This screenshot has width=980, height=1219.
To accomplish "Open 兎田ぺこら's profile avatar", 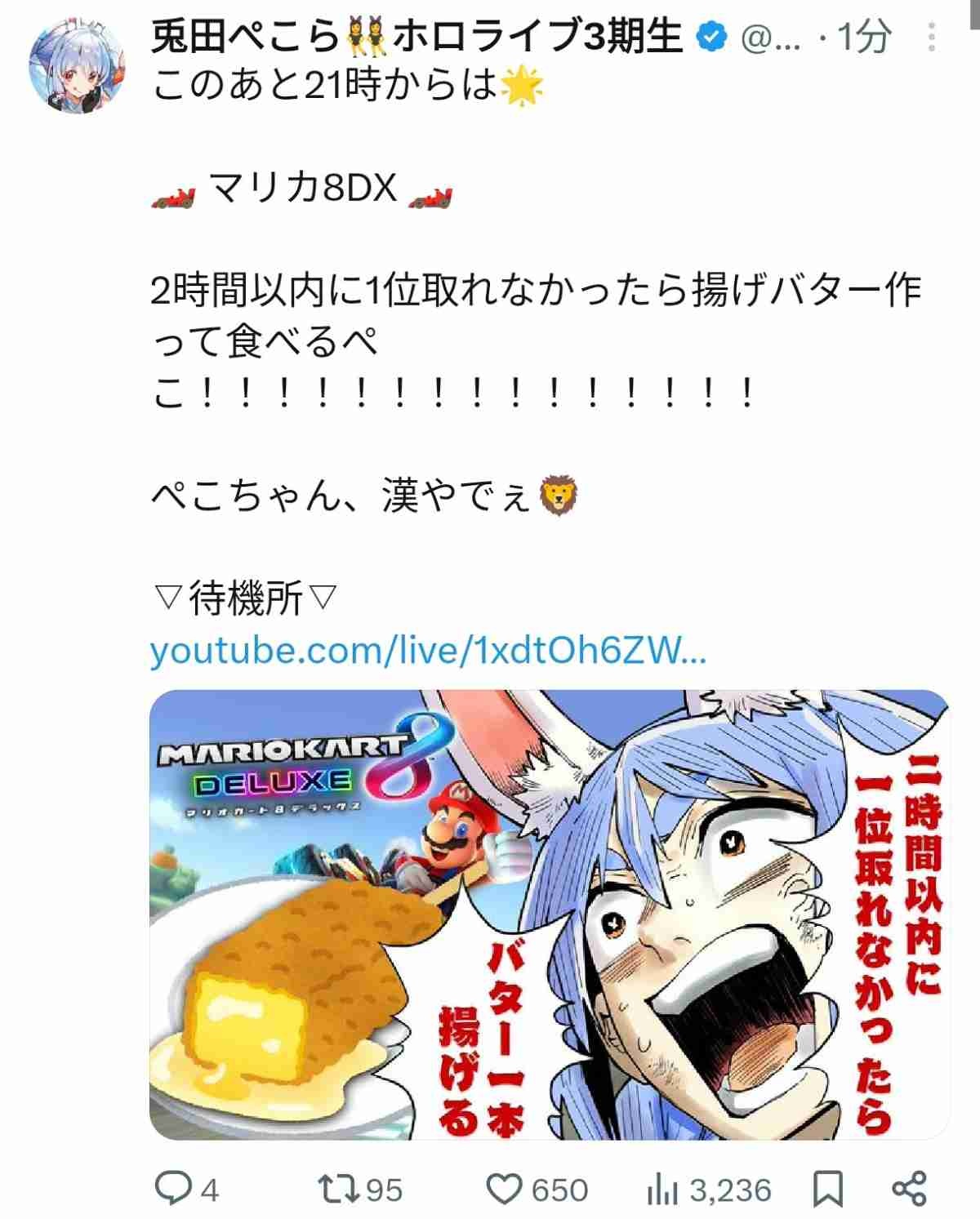I will coord(78,69).
